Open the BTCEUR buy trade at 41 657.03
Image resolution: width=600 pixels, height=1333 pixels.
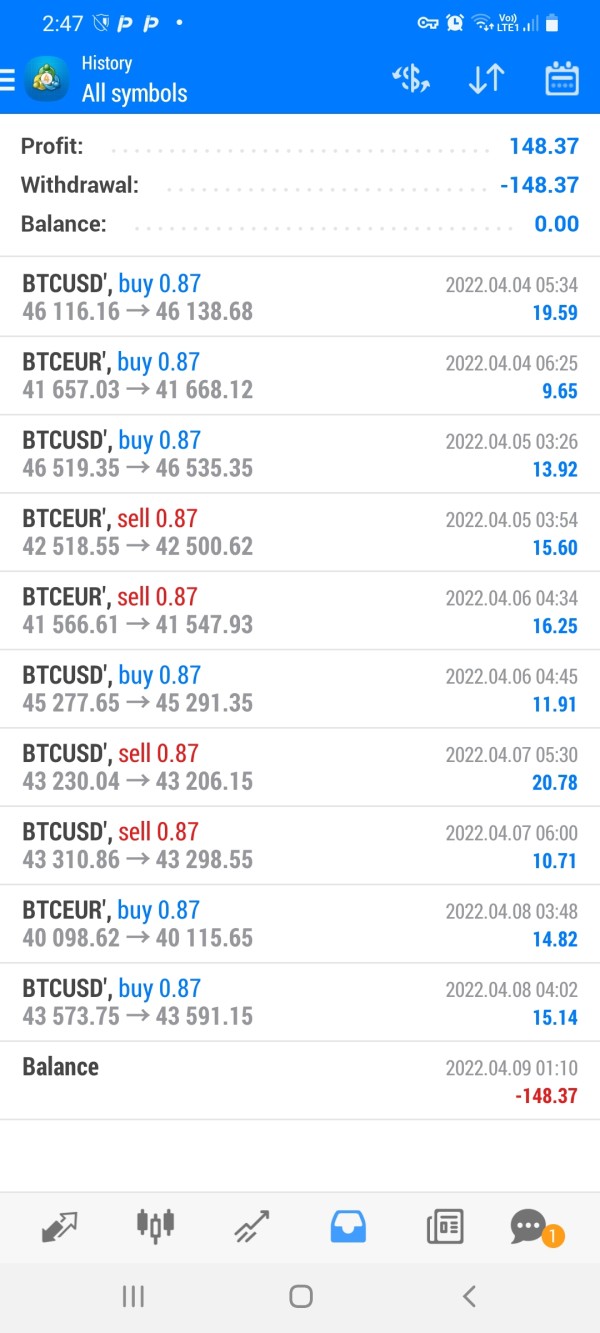(x=300, y=376)
